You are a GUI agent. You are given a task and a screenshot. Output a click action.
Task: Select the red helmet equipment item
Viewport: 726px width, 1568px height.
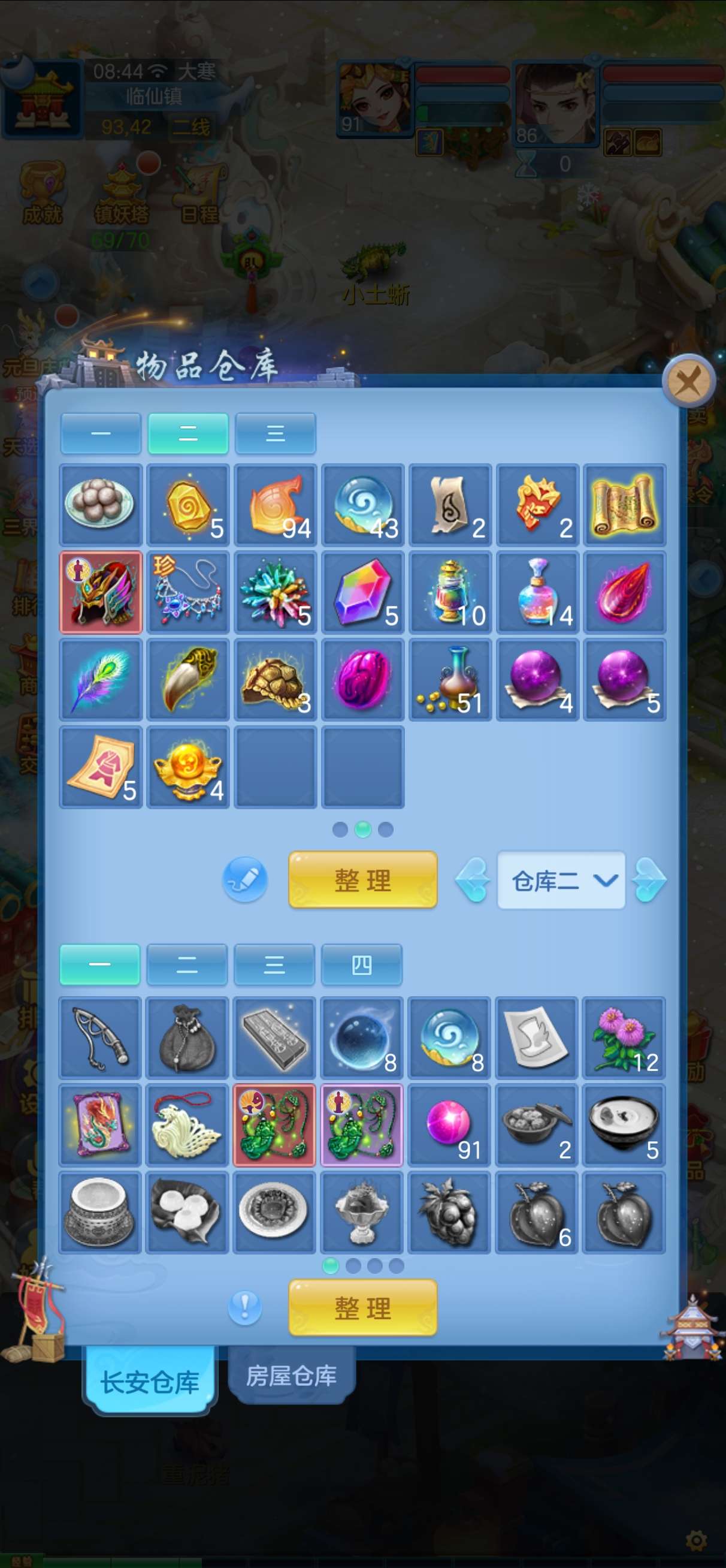[101, 592]
